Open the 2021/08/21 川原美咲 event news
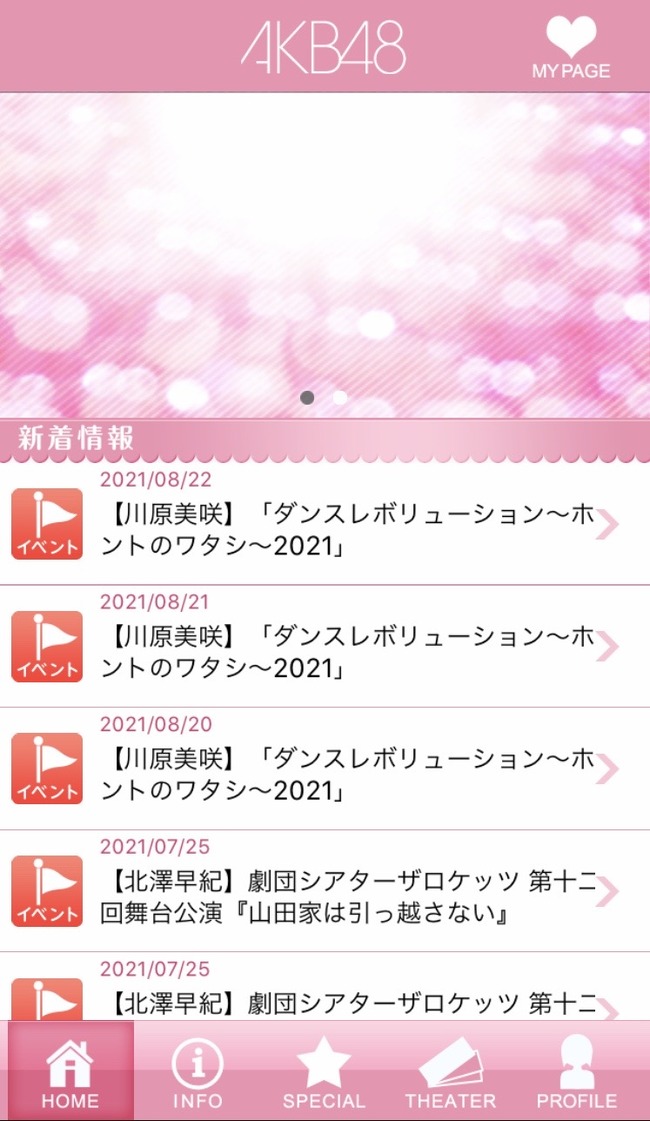The image size is (650, 1121). (325, 646)
